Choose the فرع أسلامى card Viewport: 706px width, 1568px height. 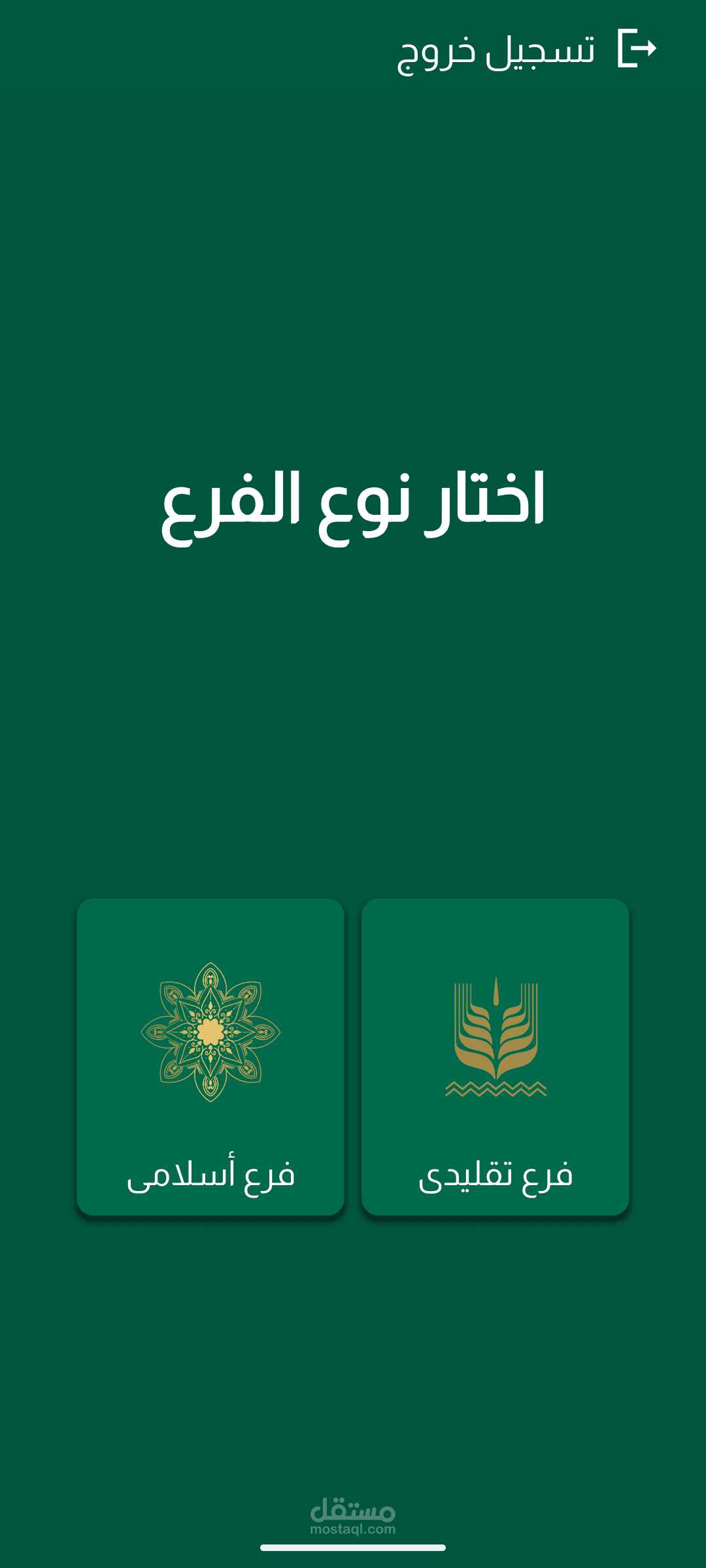click(210, 1056)
